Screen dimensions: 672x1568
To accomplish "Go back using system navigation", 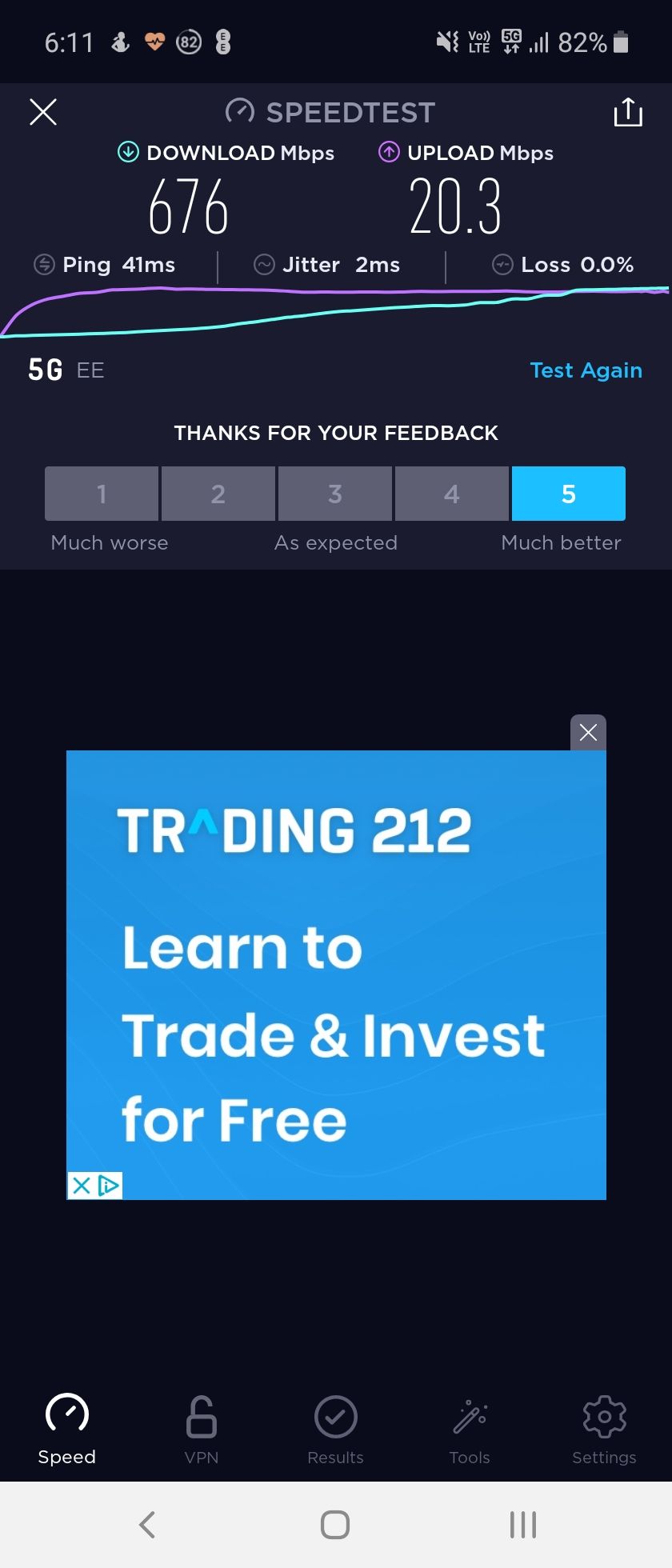I will click(147, 1525).
